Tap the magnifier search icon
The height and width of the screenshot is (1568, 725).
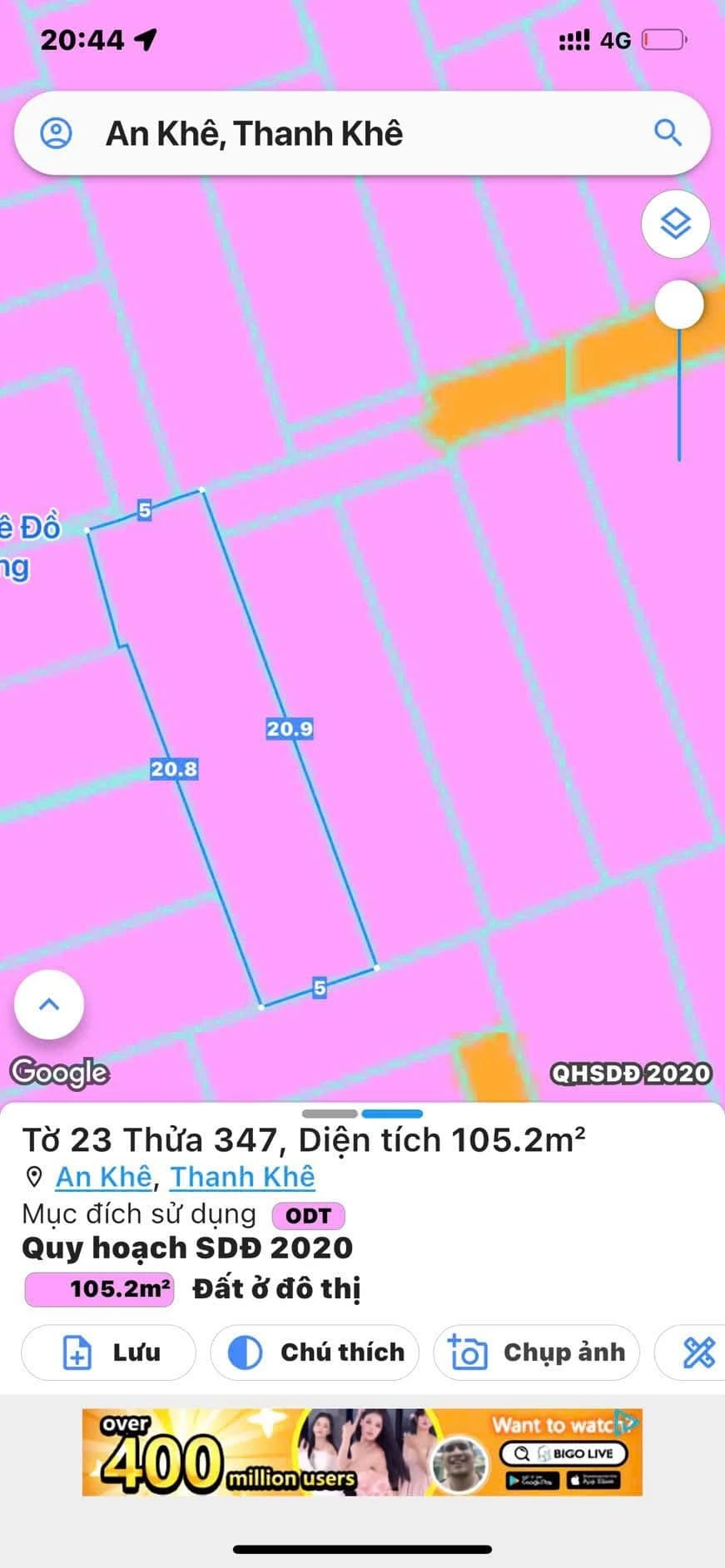(668, 133)
